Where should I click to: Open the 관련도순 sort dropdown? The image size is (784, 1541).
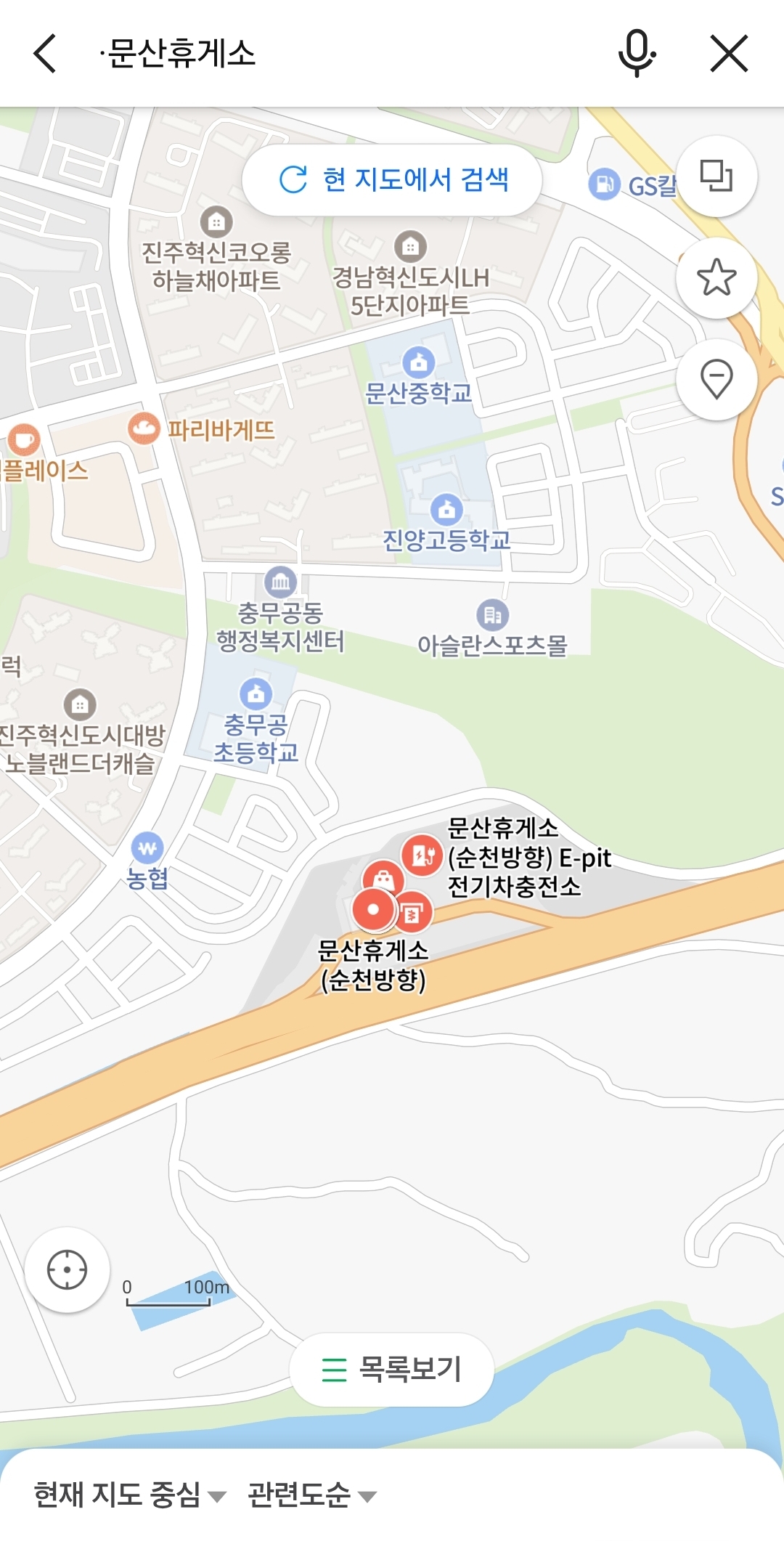[312, 1495]
